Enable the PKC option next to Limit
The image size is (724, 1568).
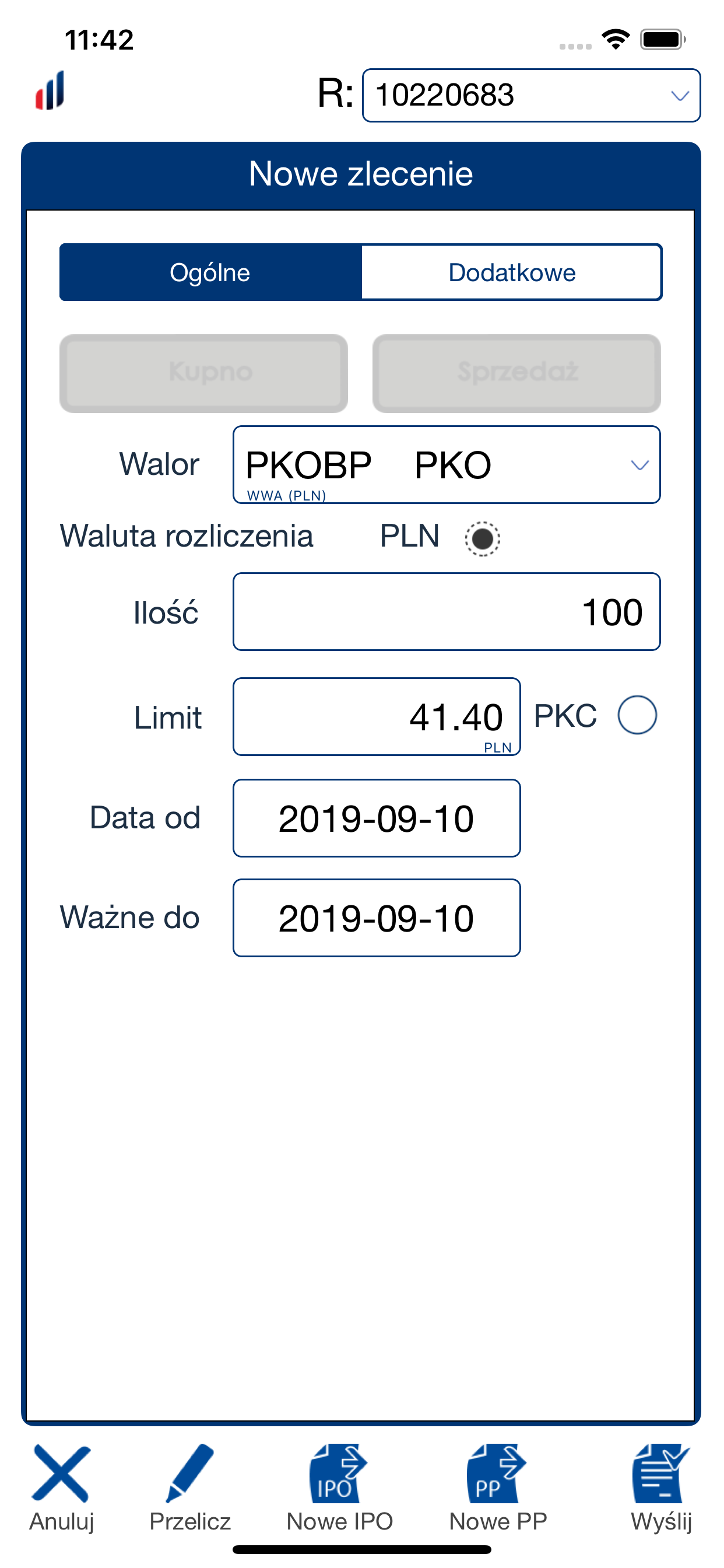[x=637, y=716]
